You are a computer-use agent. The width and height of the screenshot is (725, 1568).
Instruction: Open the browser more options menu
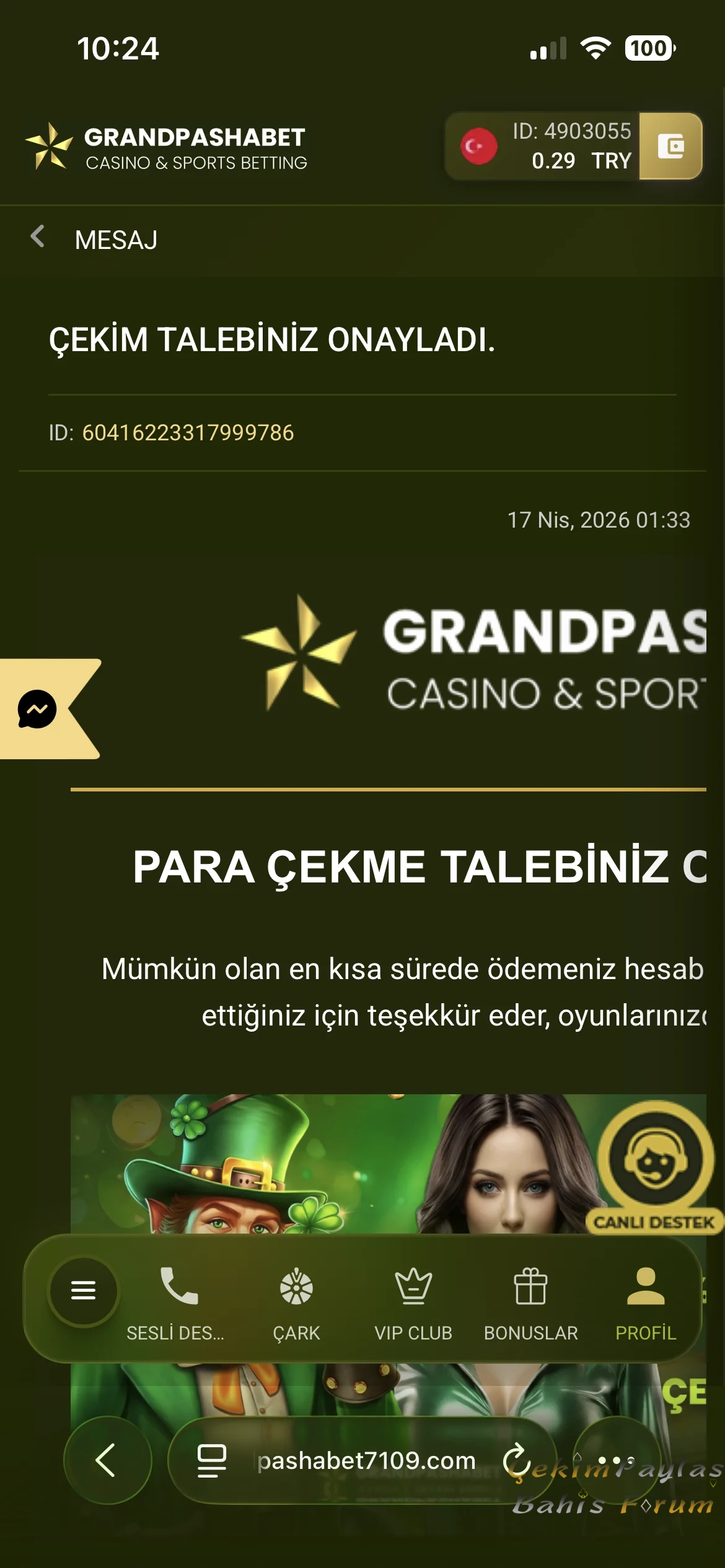615,1460
